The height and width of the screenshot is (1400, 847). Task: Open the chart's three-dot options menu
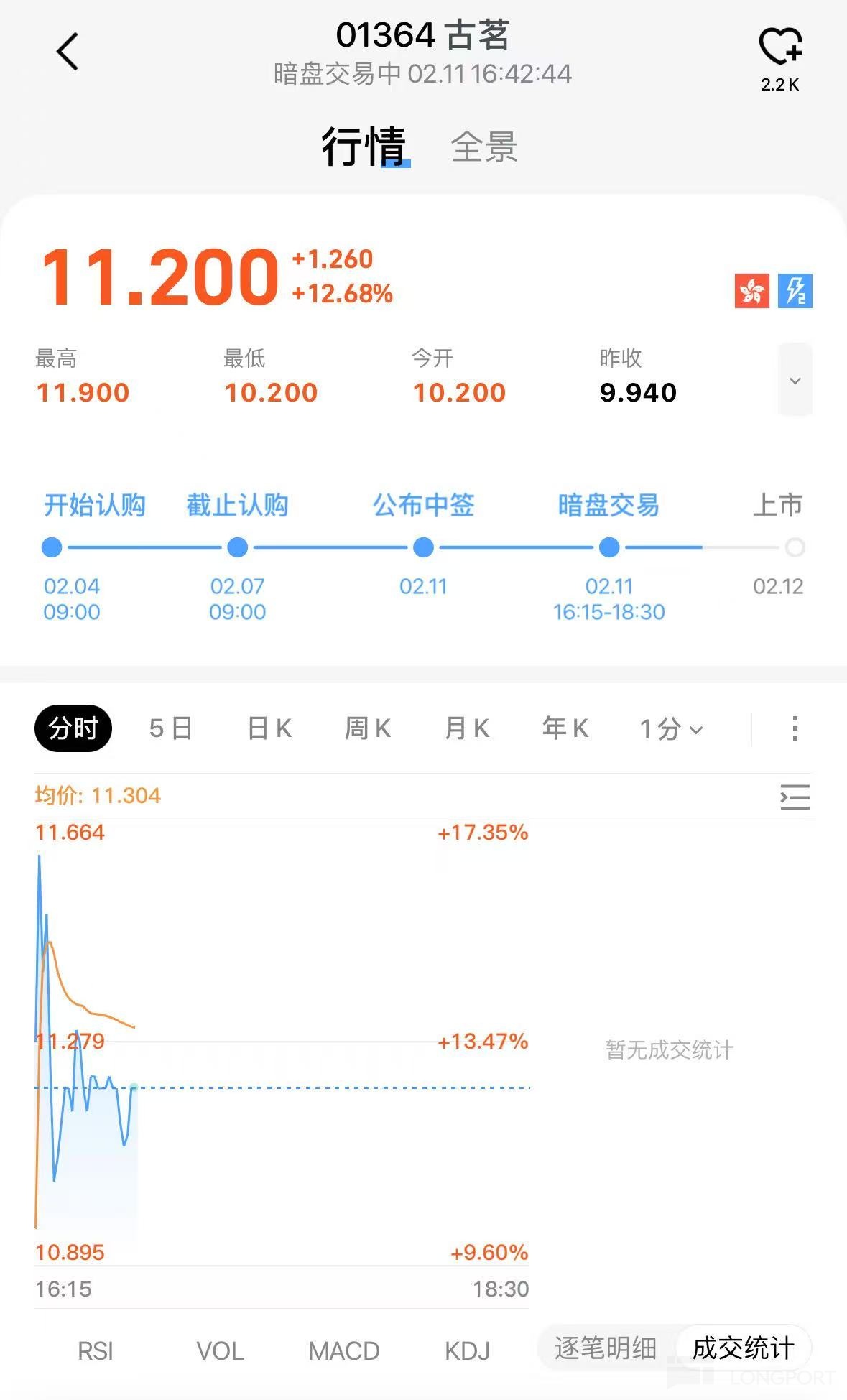click(795, 728)
